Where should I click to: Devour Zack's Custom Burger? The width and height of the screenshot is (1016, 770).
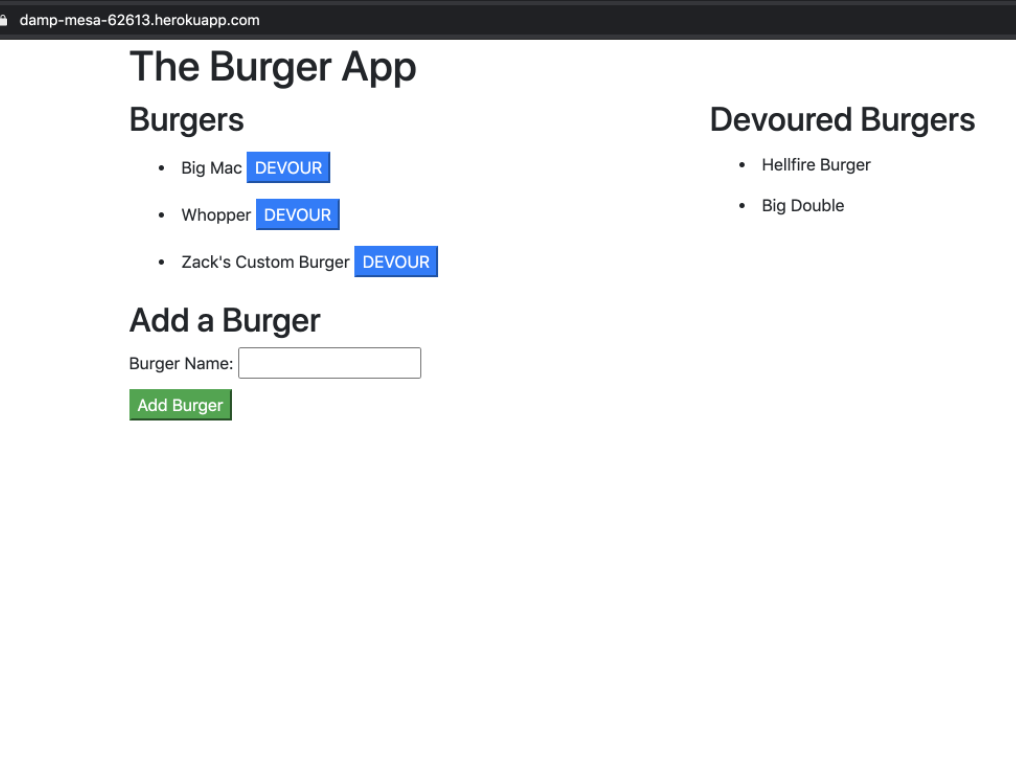point(395,262)
